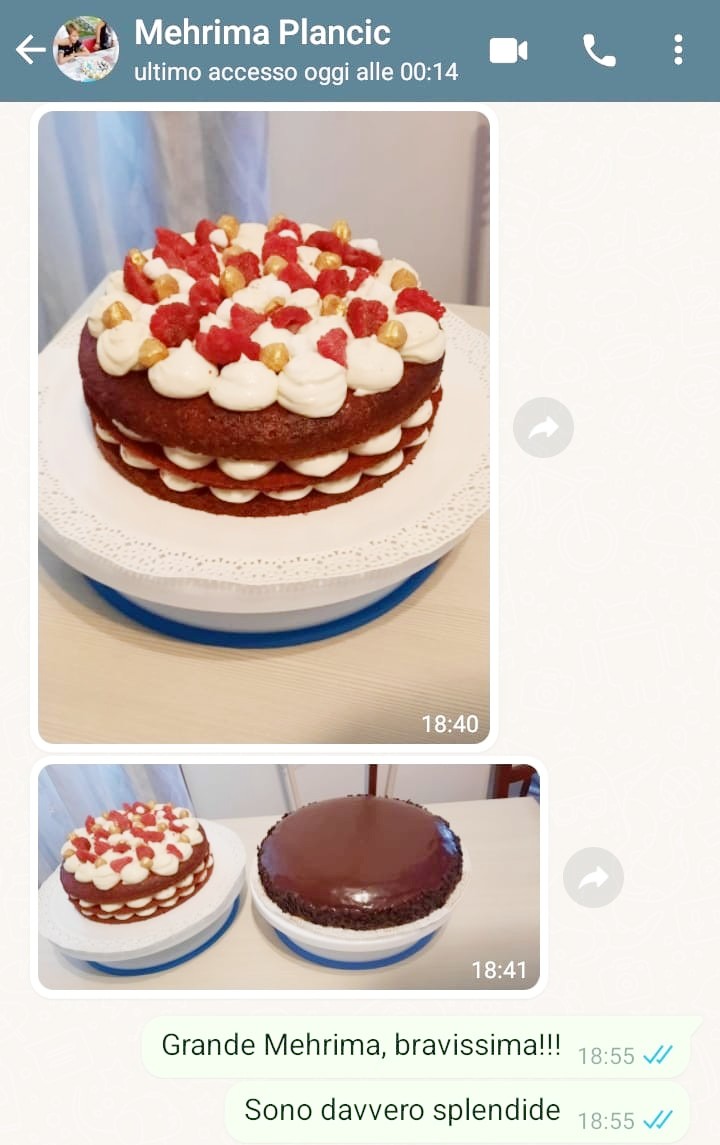The width and height of the screenshot is (720, 1145).
Task: Open the three-dot overflow menu
Action: pos(678,50)
